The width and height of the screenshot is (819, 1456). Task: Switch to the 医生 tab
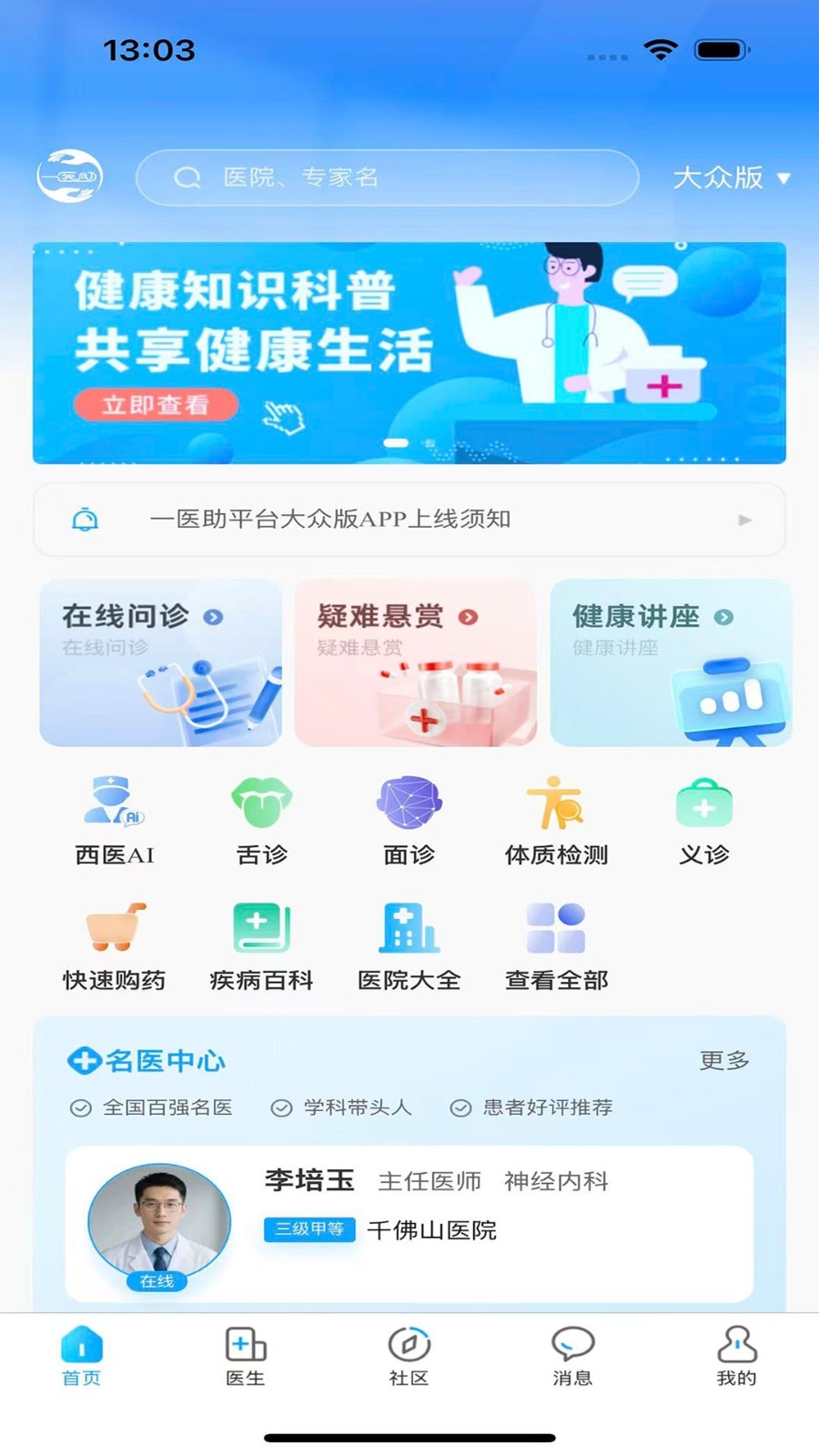246,1356
